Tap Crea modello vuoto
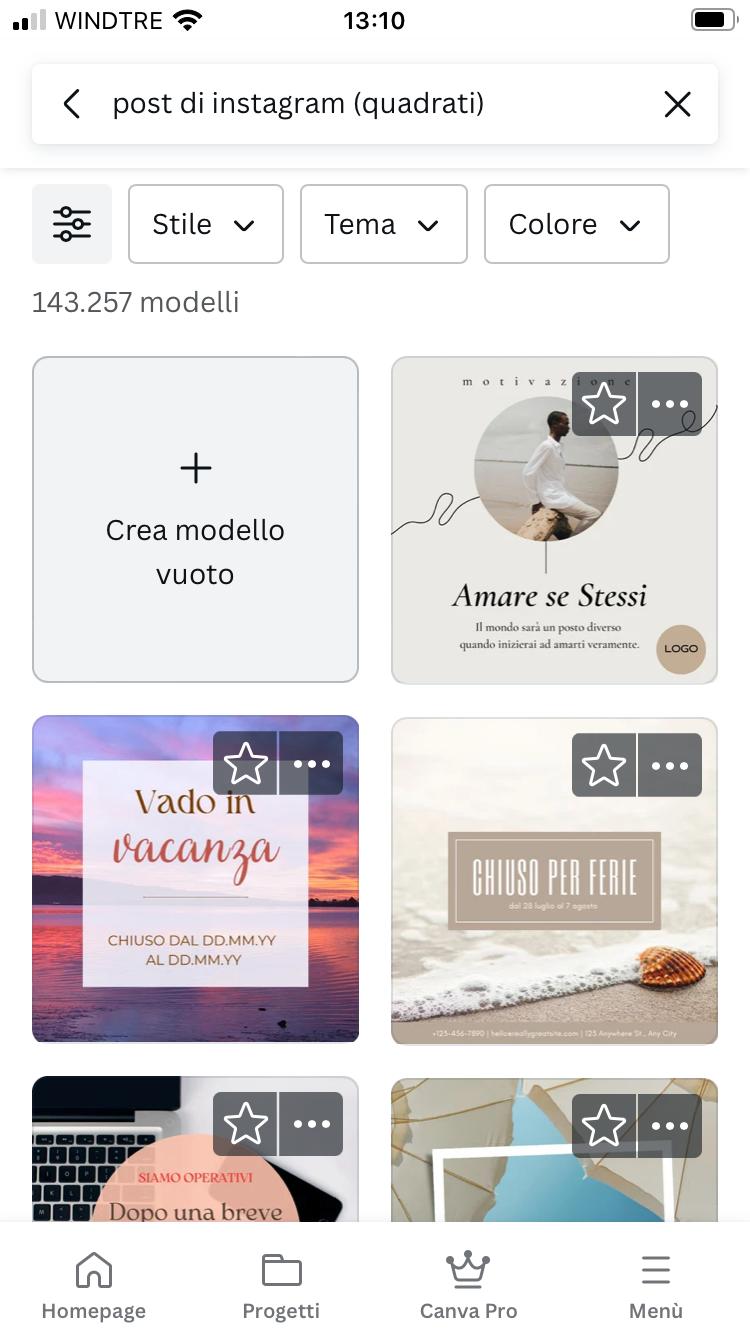Image resolution: width=750 pixels, height=1334 pixels. tap(195, 519)
